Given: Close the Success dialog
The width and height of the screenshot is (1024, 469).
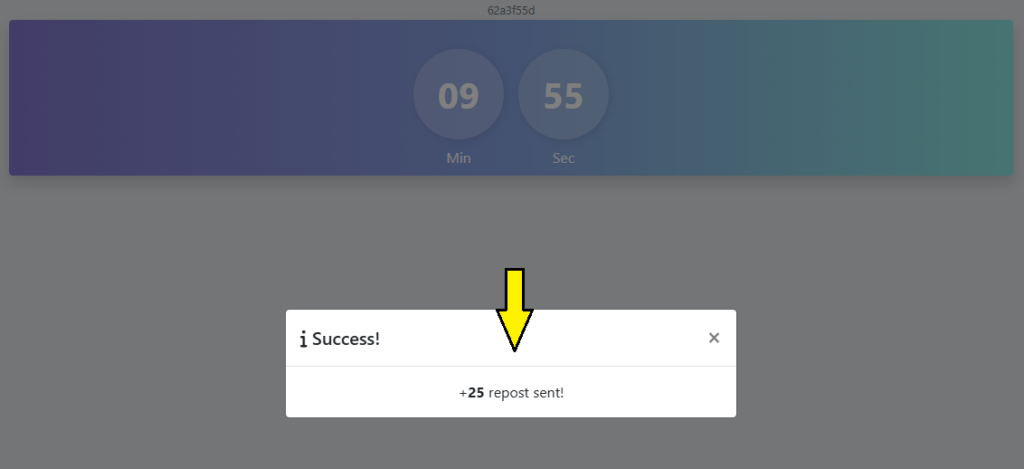Looking at the screenshot, I should tap(714, 338).
